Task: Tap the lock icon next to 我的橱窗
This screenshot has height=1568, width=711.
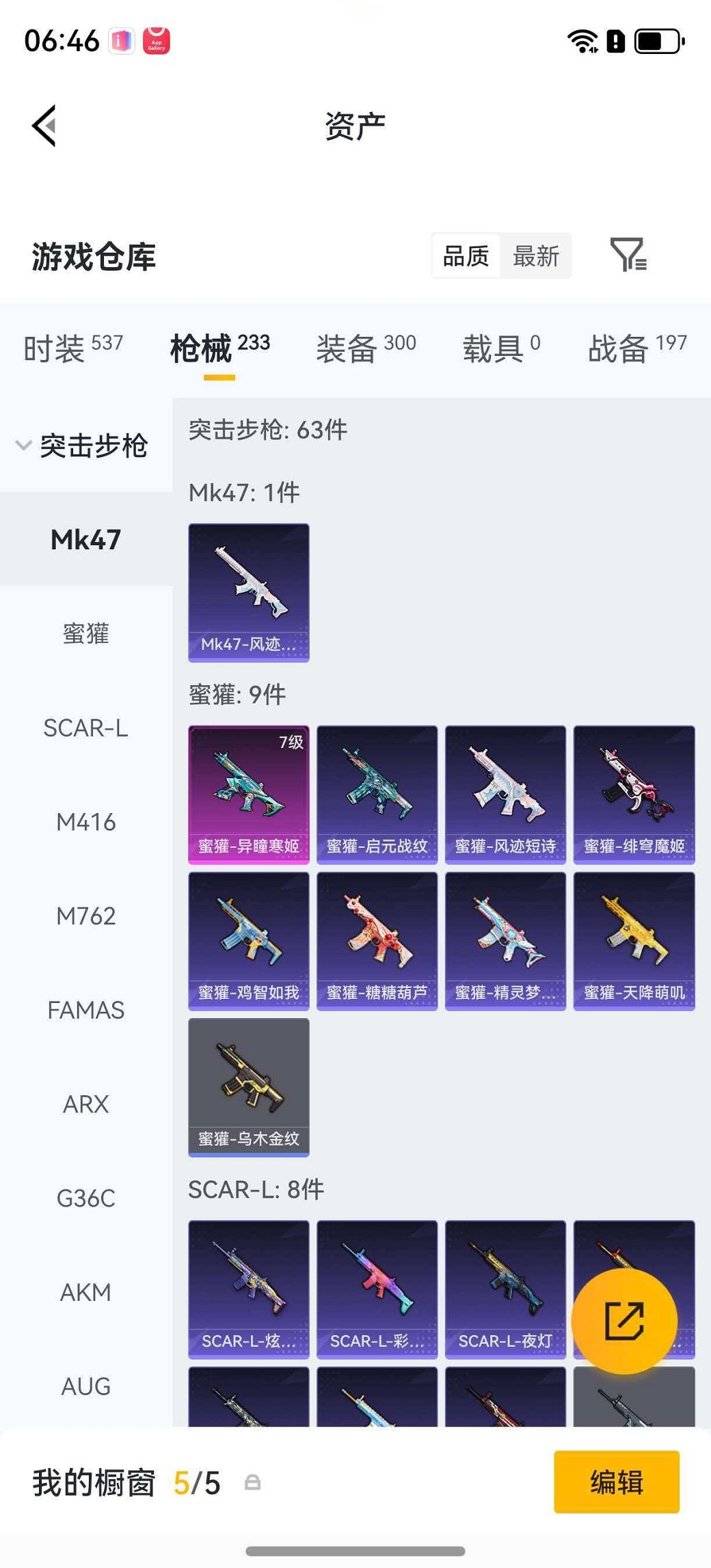Action: 253,1484
